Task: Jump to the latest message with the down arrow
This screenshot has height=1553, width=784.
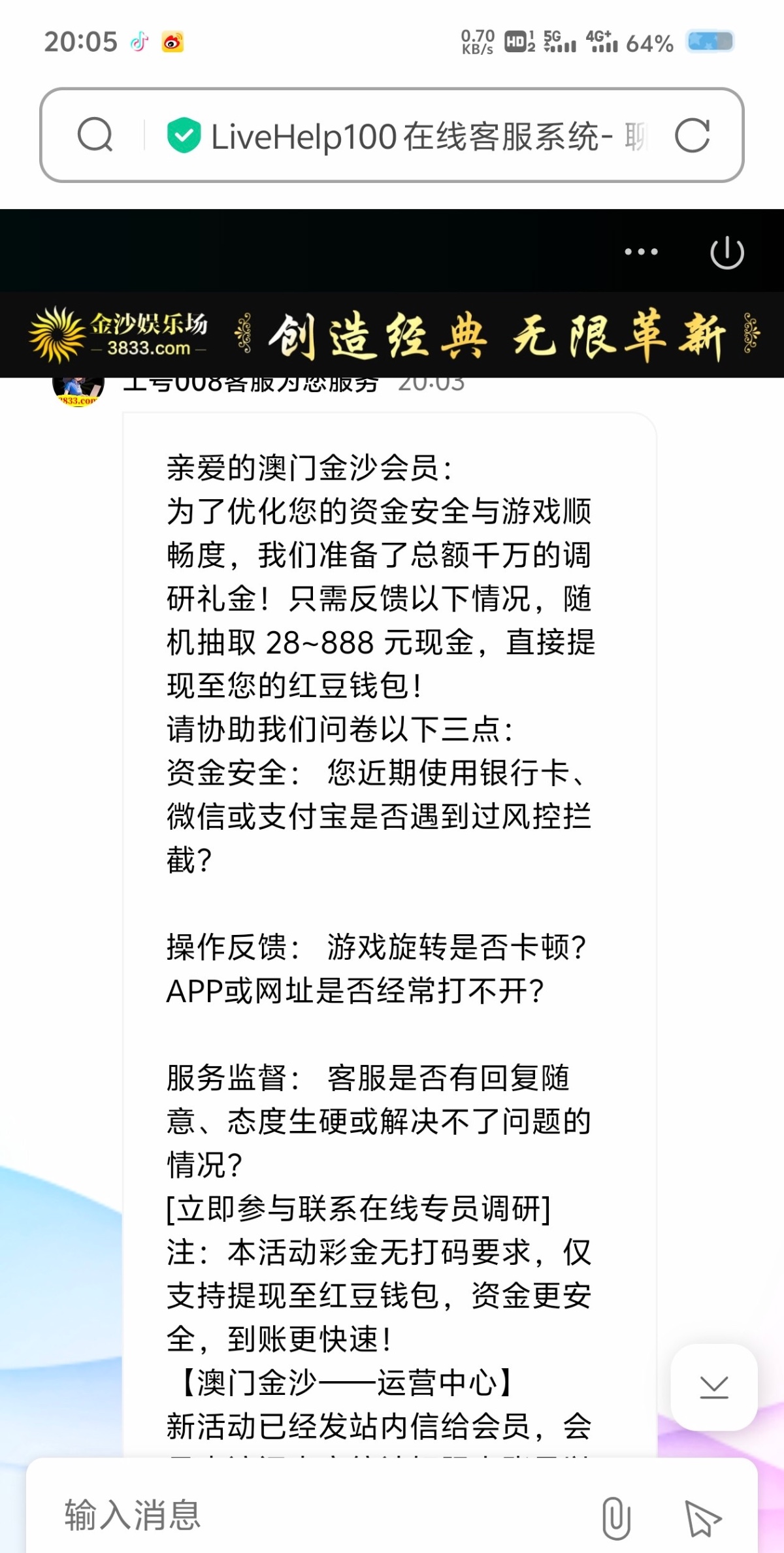Action: coord(713,1386)
